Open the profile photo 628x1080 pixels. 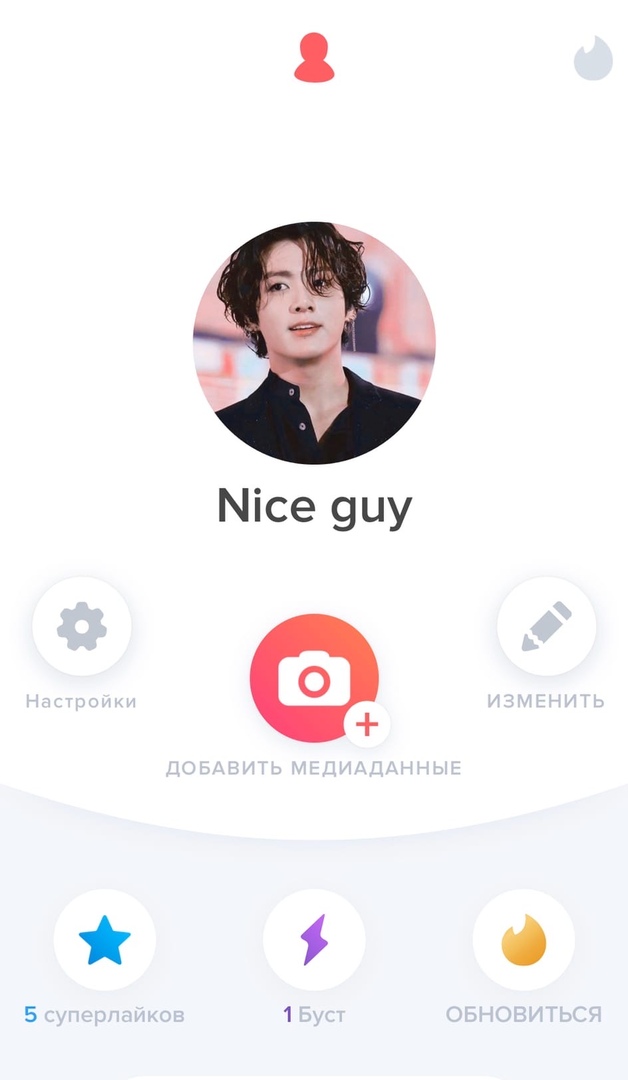pos(314,343)
